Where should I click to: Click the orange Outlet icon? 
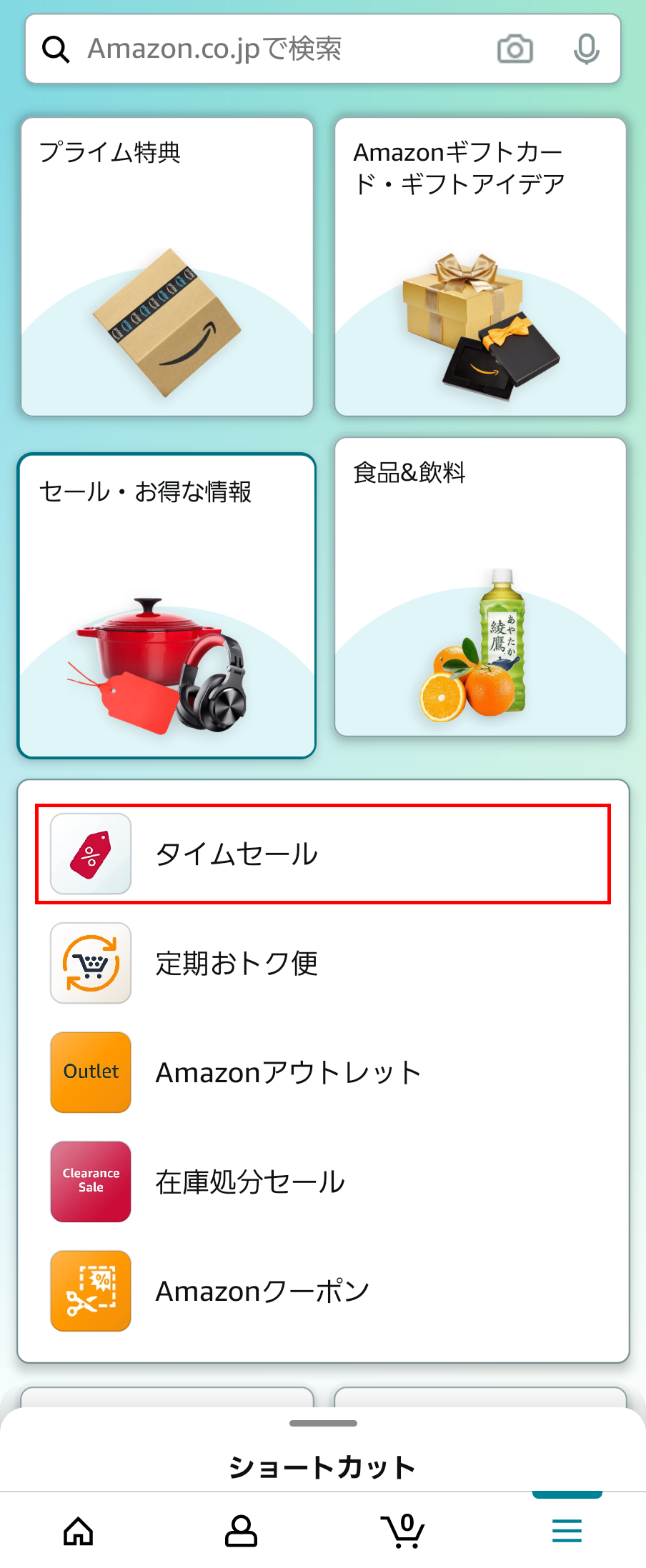coord(90,1072)
